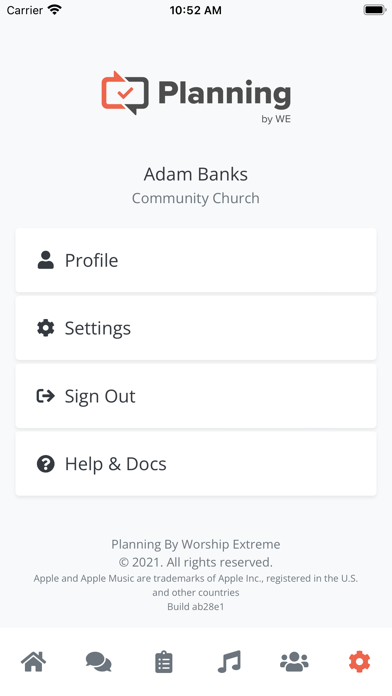Open Help & Docs
Image resolution: width=392 pixels, height=696 pixels.
[x=196, y=464]
